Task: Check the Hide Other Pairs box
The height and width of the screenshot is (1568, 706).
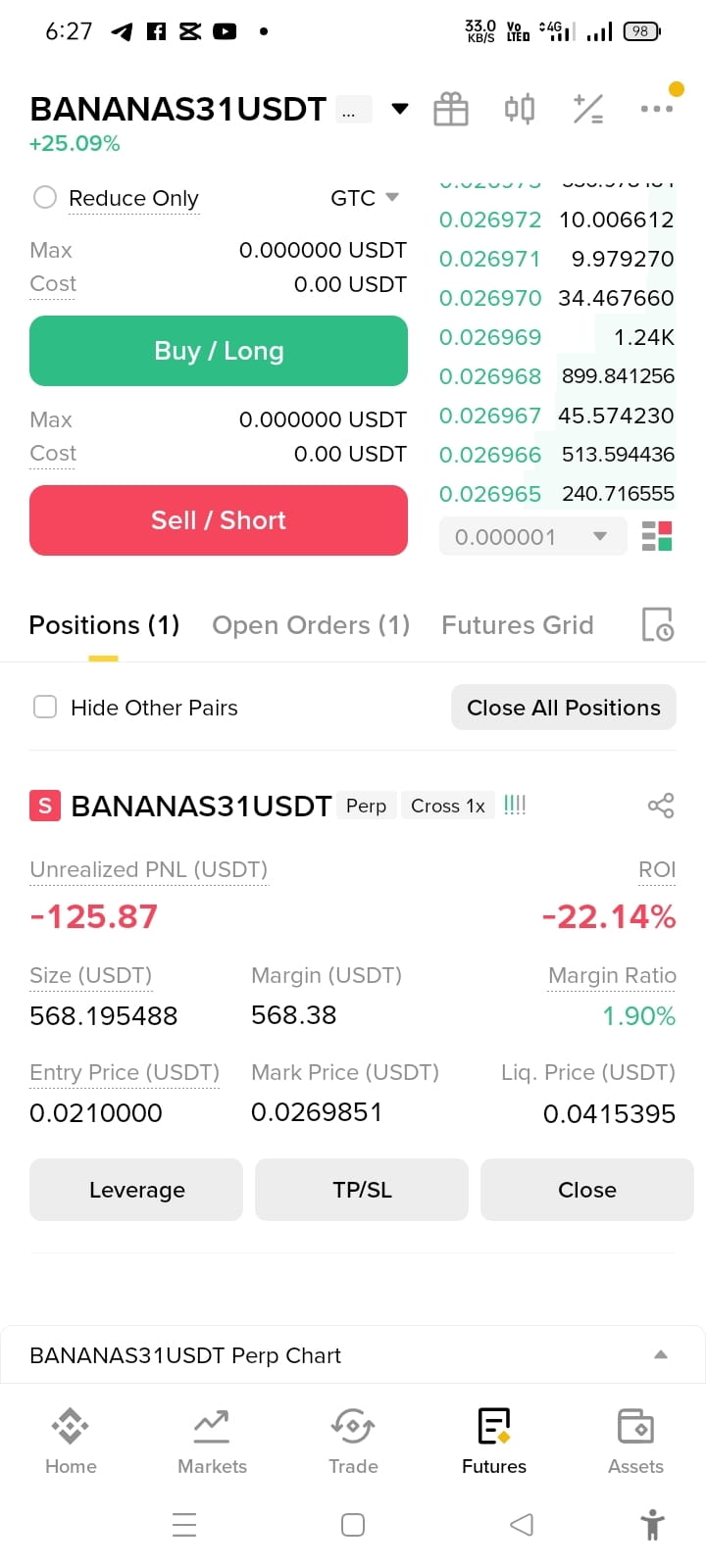Action: click(45, 708)
